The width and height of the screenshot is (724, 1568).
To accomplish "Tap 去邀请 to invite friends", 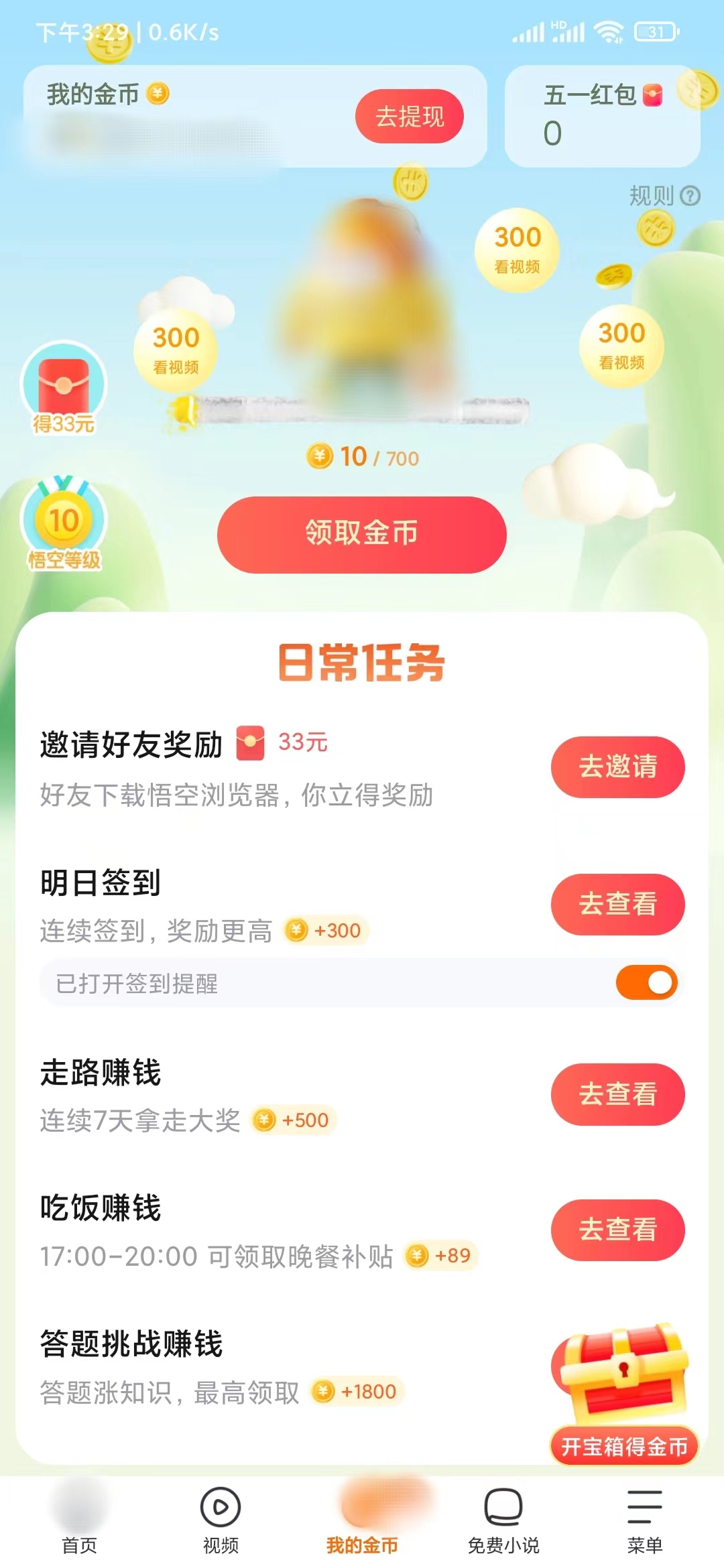I will [617, 769].
